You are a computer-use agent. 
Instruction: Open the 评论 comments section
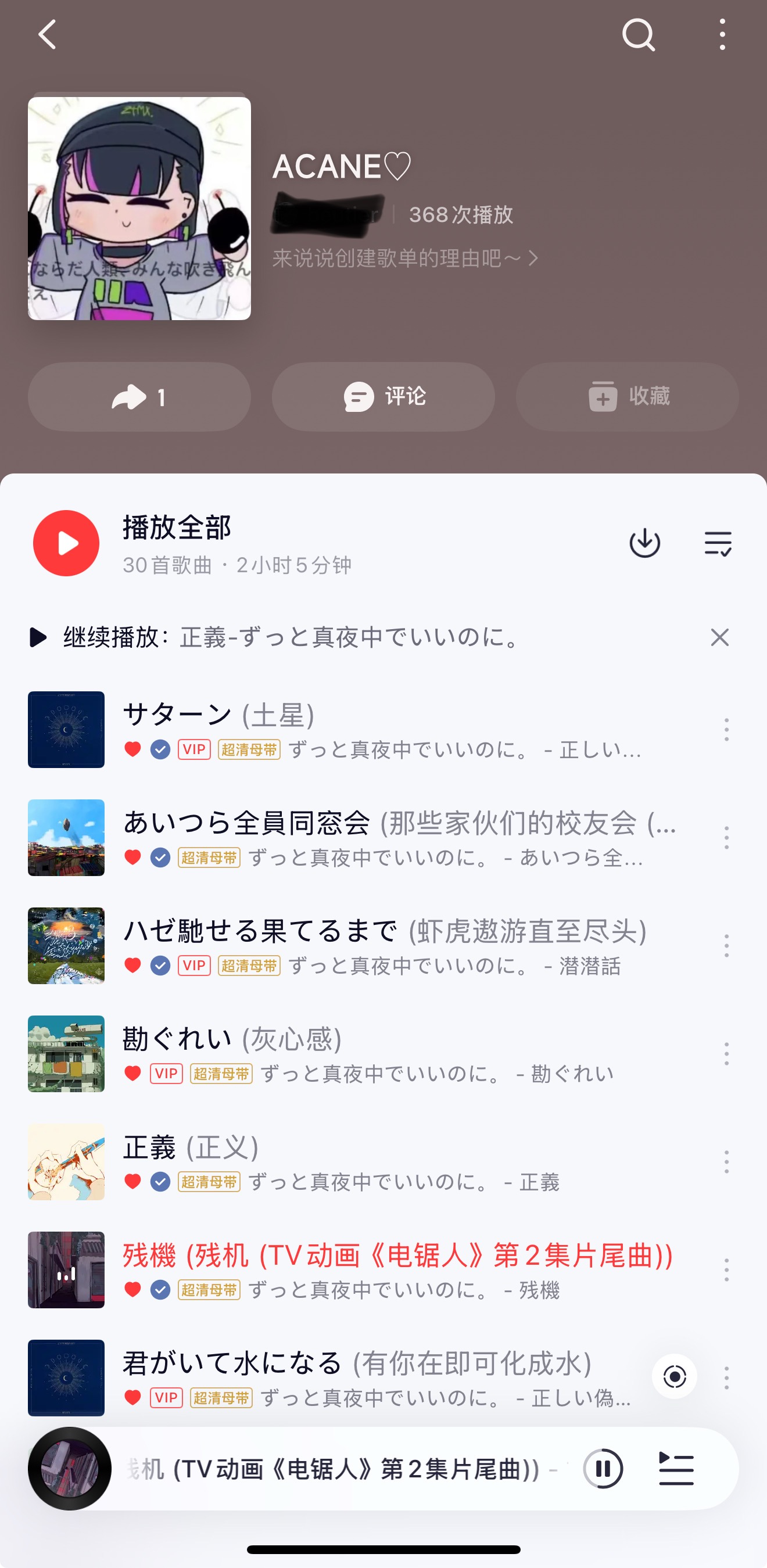point(383,397)
